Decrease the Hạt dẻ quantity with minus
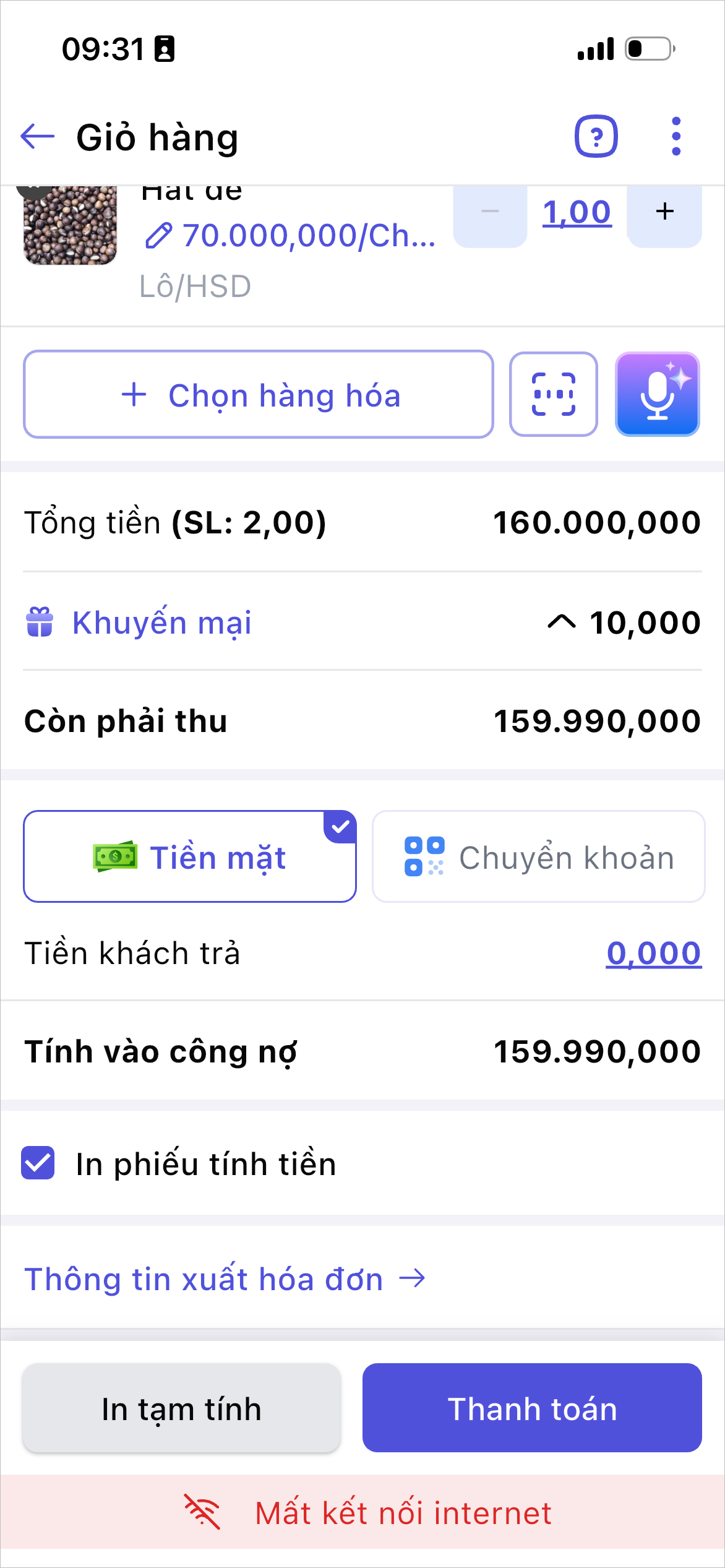 pos(490,212)
